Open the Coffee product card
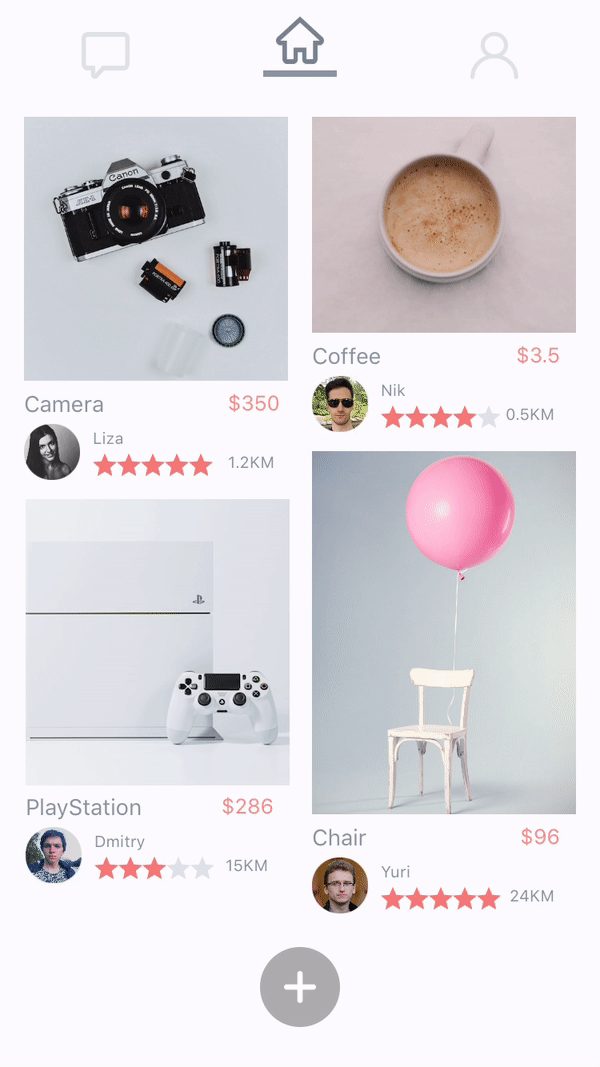 (x=444, y=225)
